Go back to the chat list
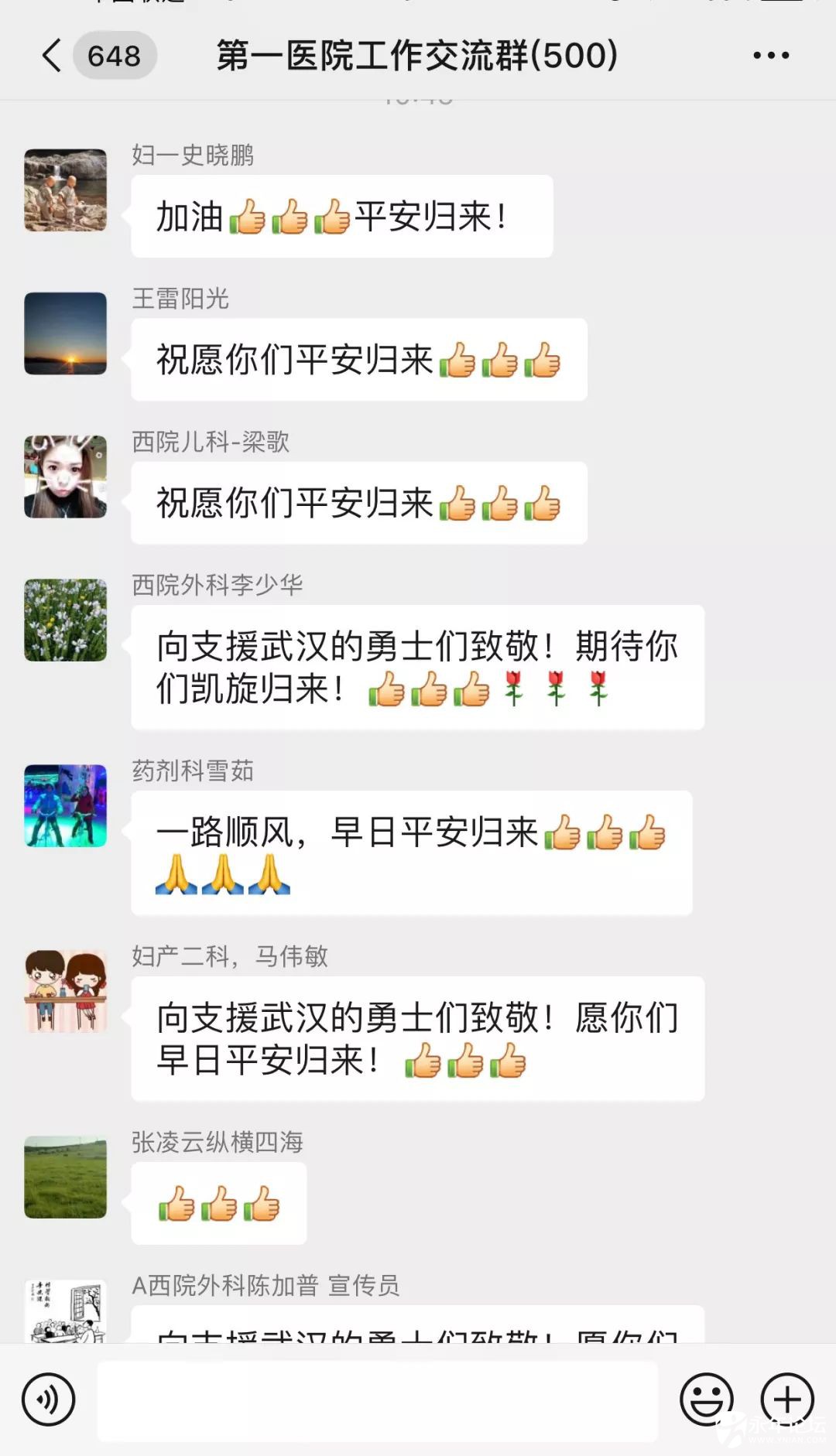 (53, 56)
